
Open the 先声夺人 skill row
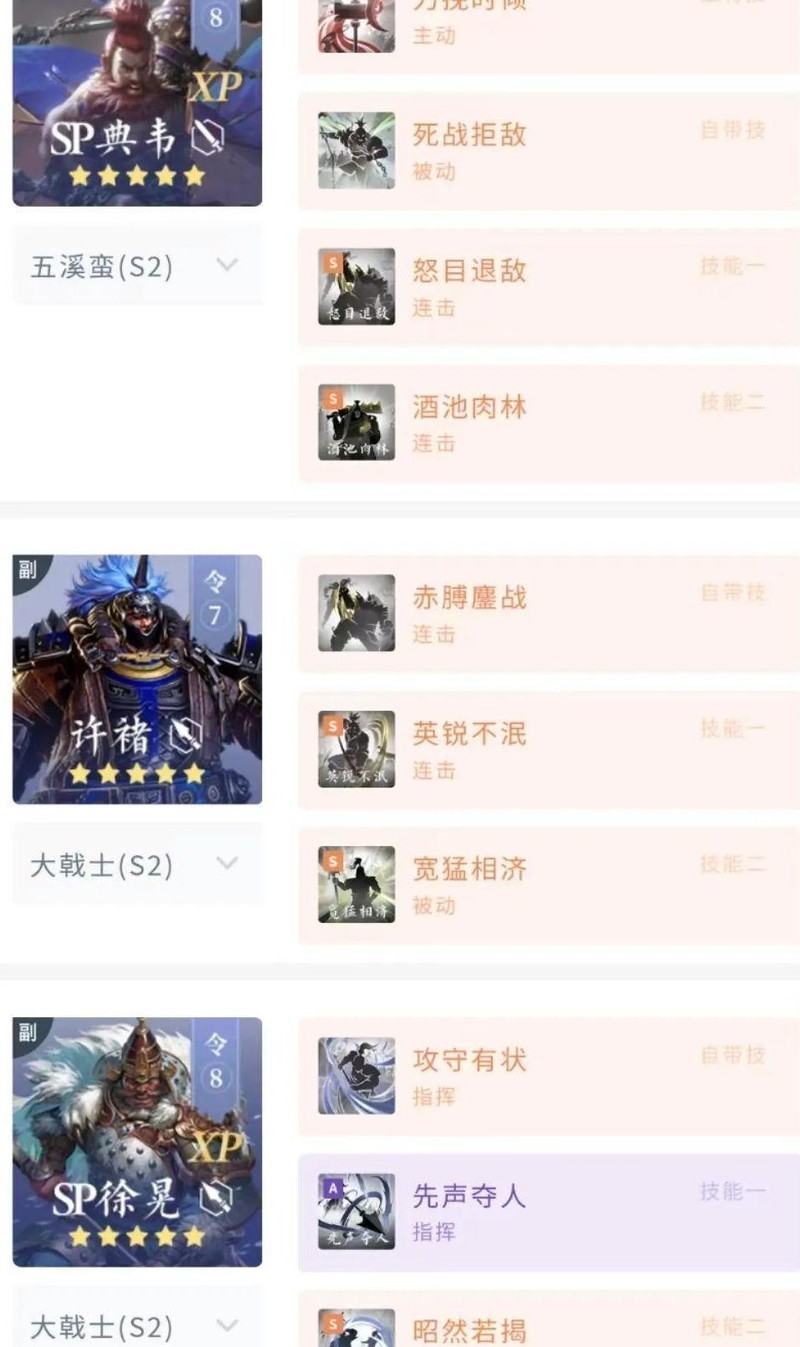(548, 1212)
